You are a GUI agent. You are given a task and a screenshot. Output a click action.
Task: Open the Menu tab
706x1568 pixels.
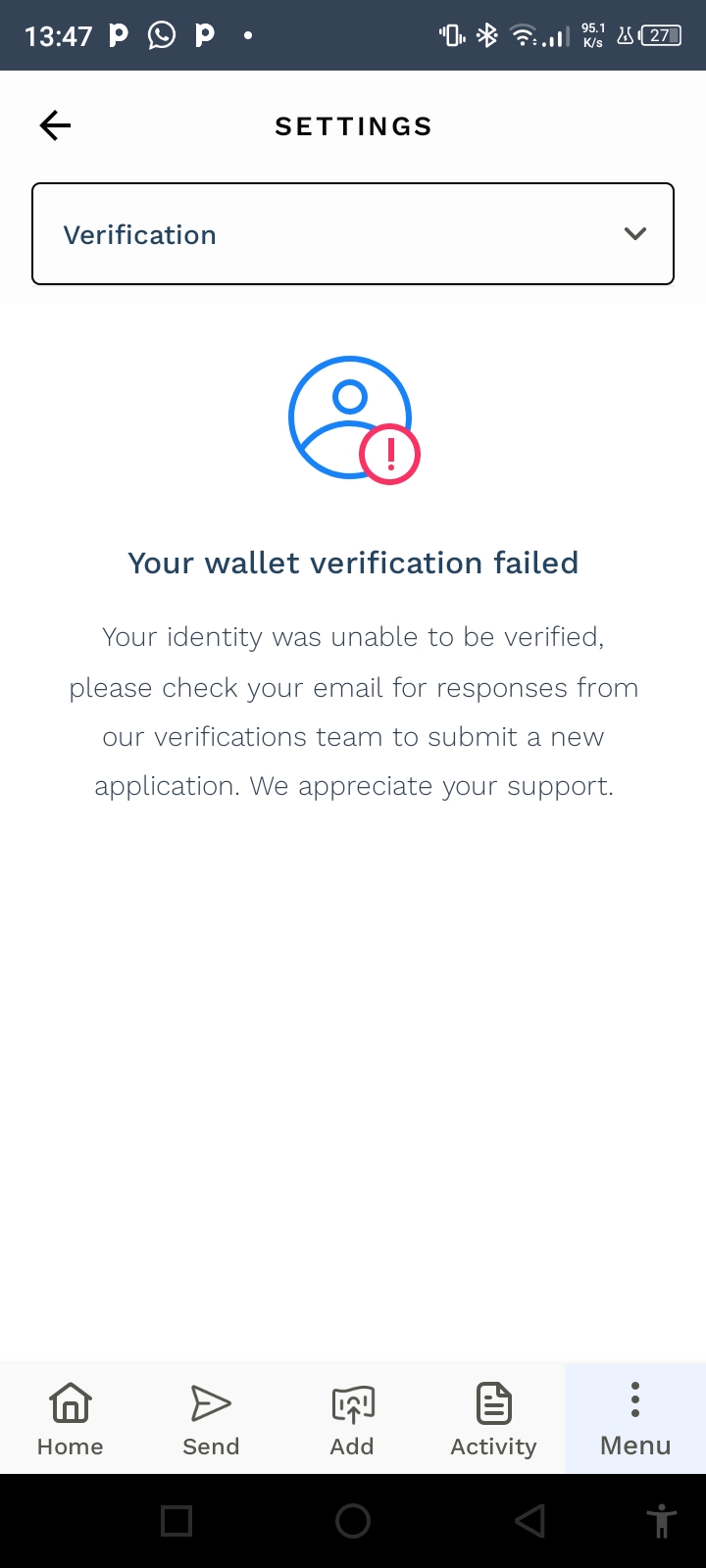(x=635, y=1418)
